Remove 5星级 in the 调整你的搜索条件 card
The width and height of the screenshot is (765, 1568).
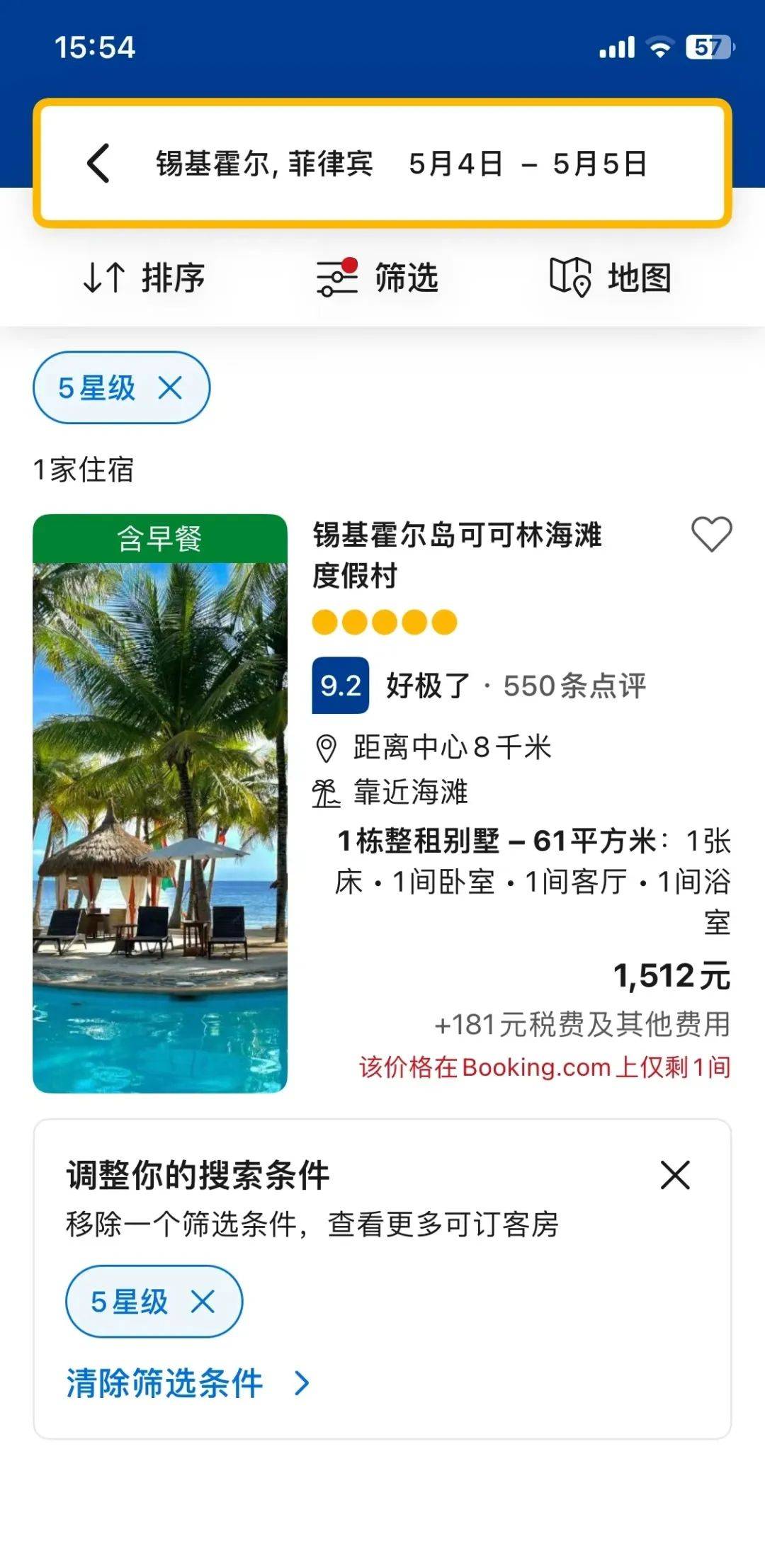pos(203,1301)
